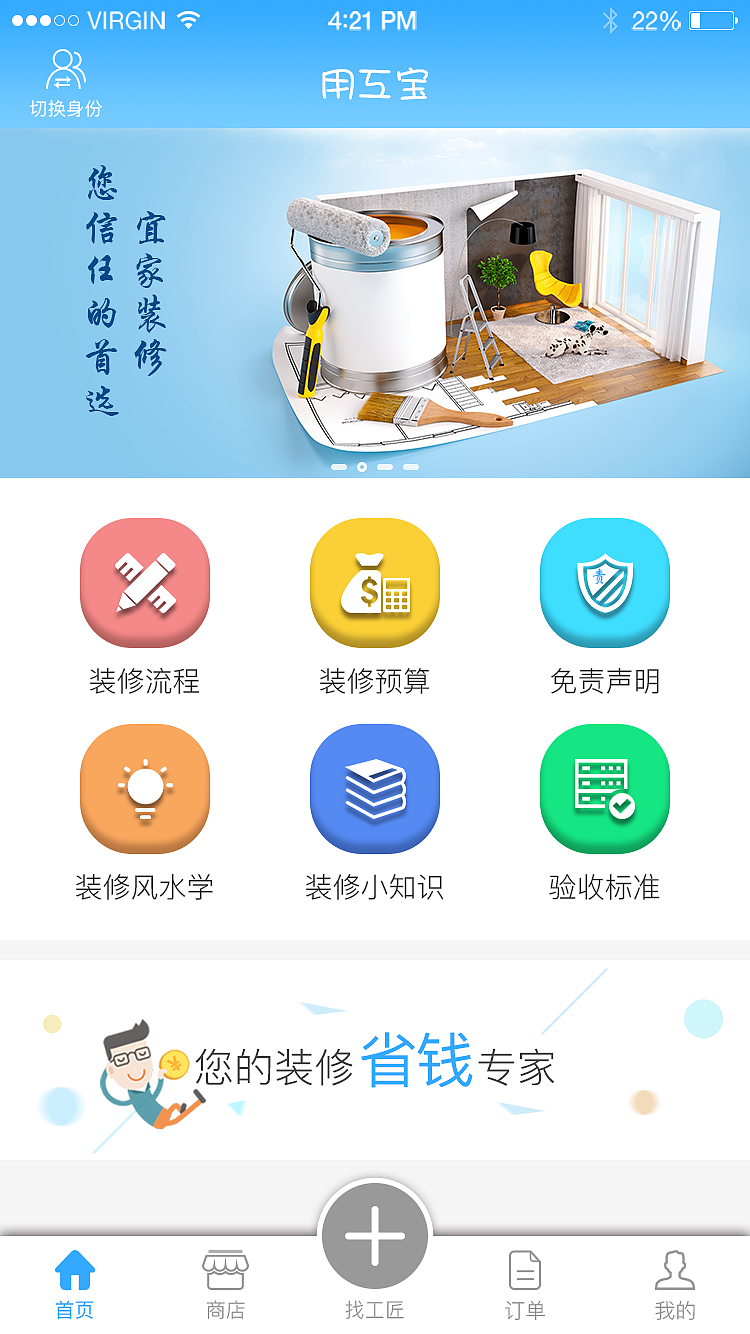Screen dimensions: 750x1334
Task: Tap the large gray plus button
Action: click(x=375, y=1235)
